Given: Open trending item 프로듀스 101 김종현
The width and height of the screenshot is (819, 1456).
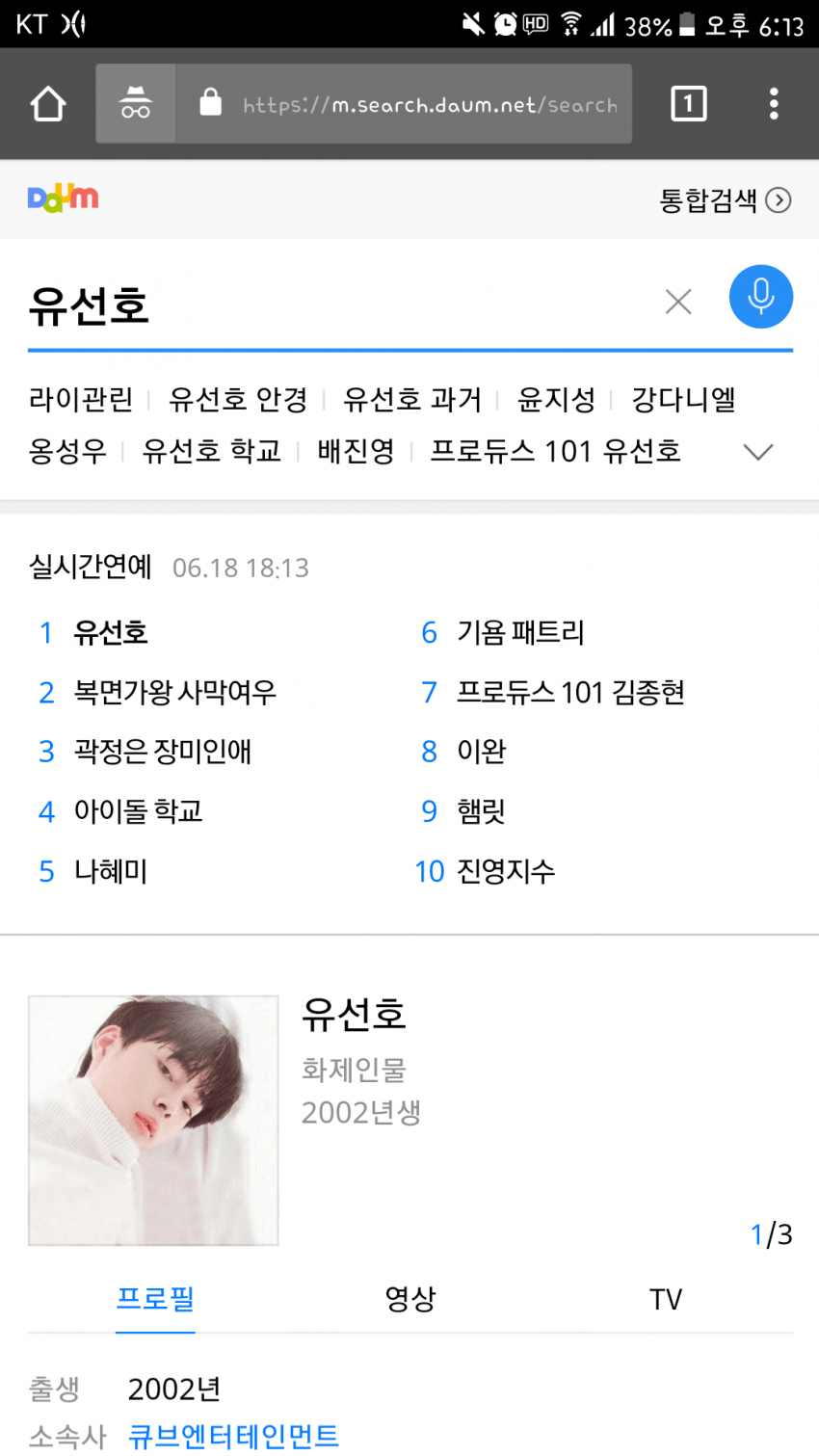Looking at the screenshot, I should click(x=570, y=692).
